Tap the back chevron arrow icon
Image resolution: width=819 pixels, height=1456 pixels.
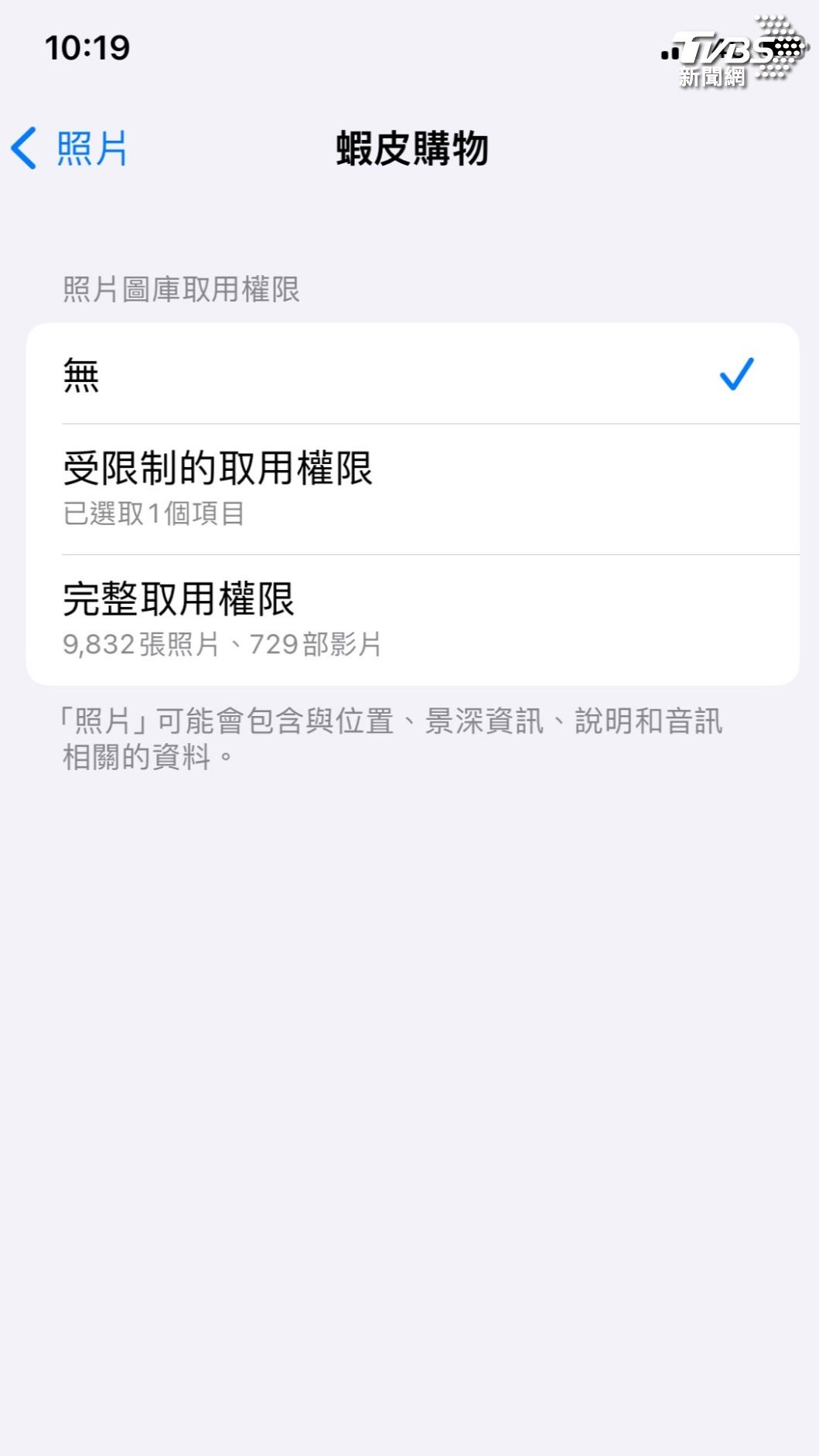tap(23, 147)
